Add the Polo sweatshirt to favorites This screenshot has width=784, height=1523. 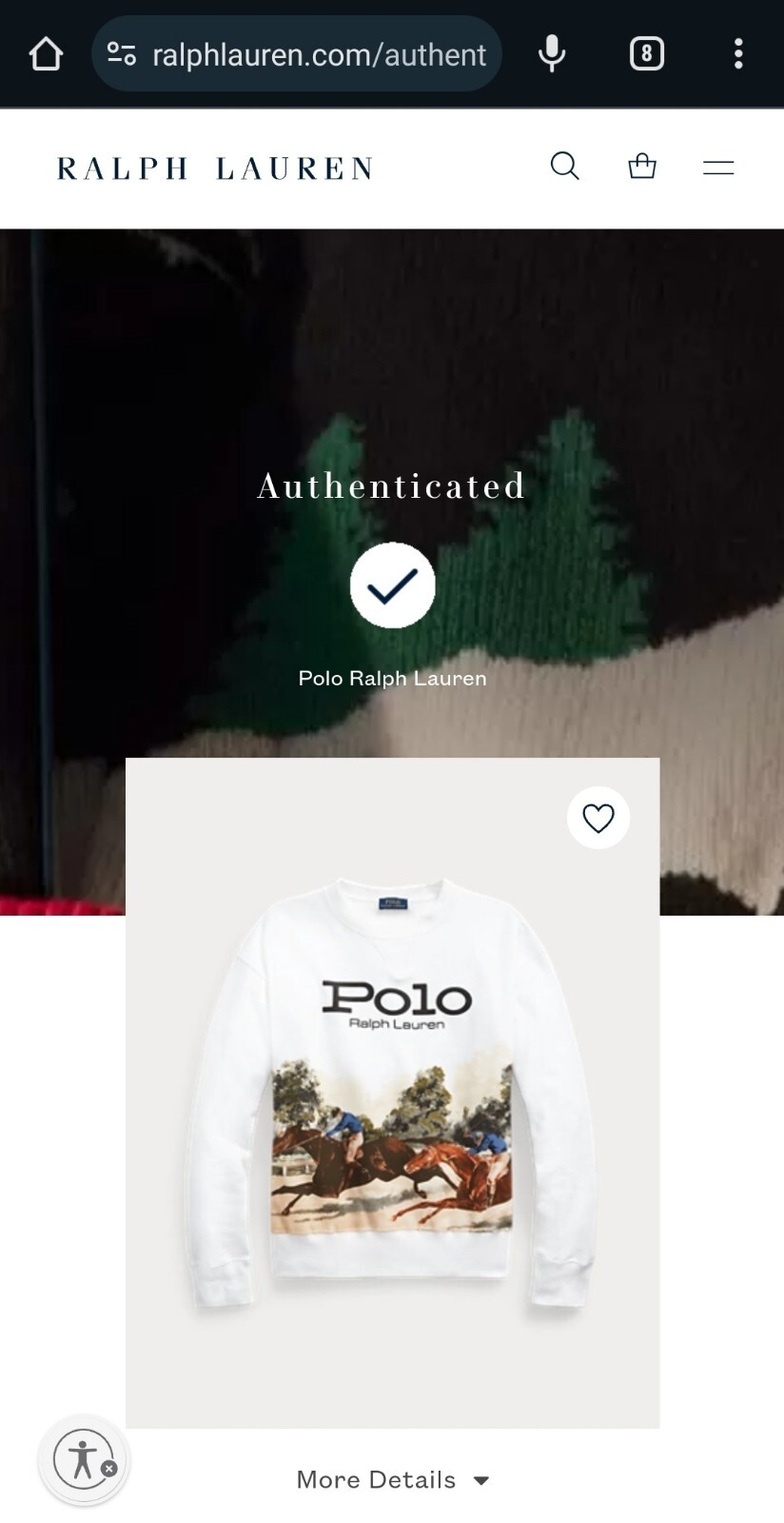click(x=598, y=818)
